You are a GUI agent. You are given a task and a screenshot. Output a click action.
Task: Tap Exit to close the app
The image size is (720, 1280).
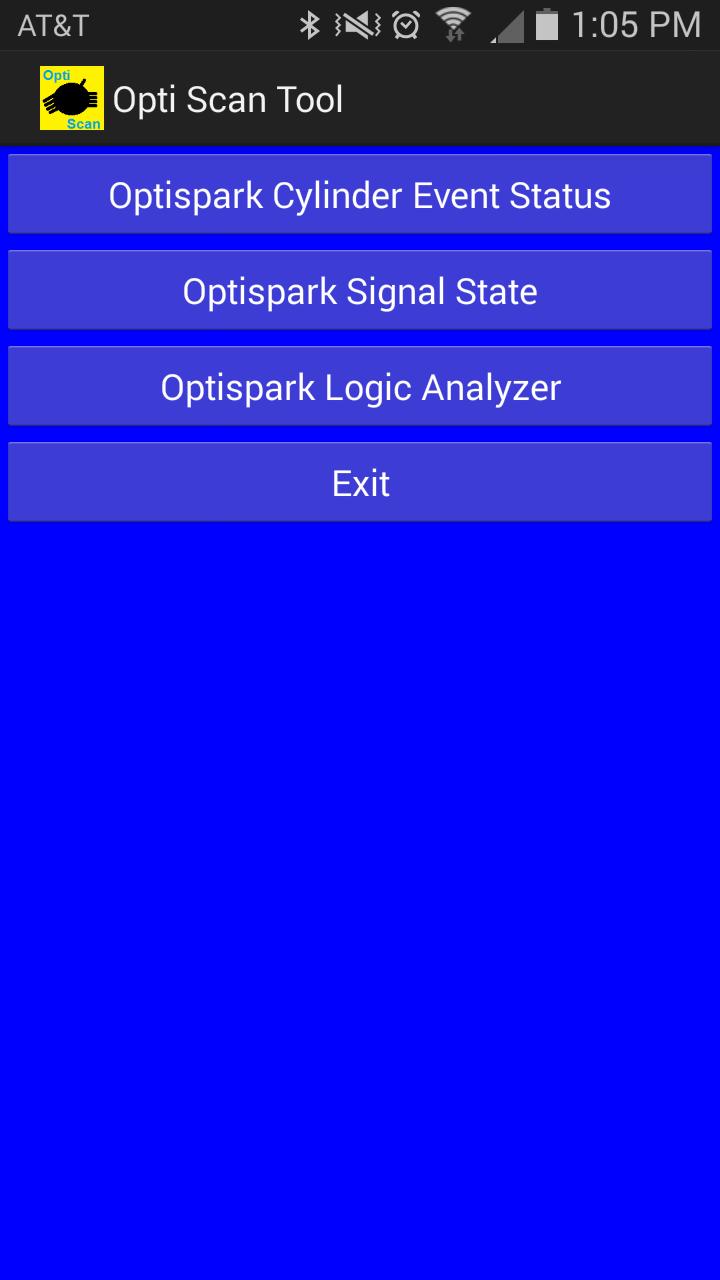(x=360, y=482)
